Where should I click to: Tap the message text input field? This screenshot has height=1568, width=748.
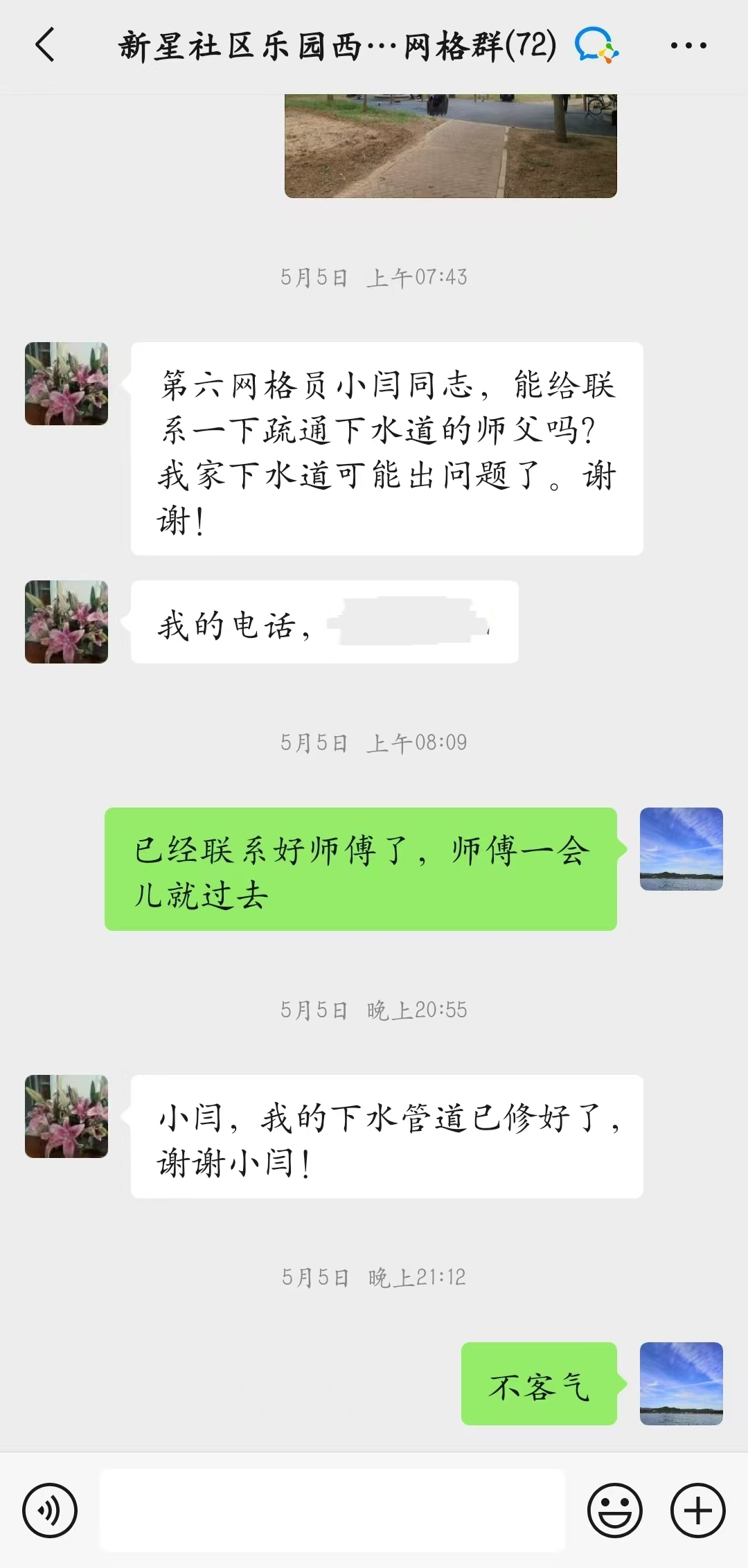click(332, 1511)
